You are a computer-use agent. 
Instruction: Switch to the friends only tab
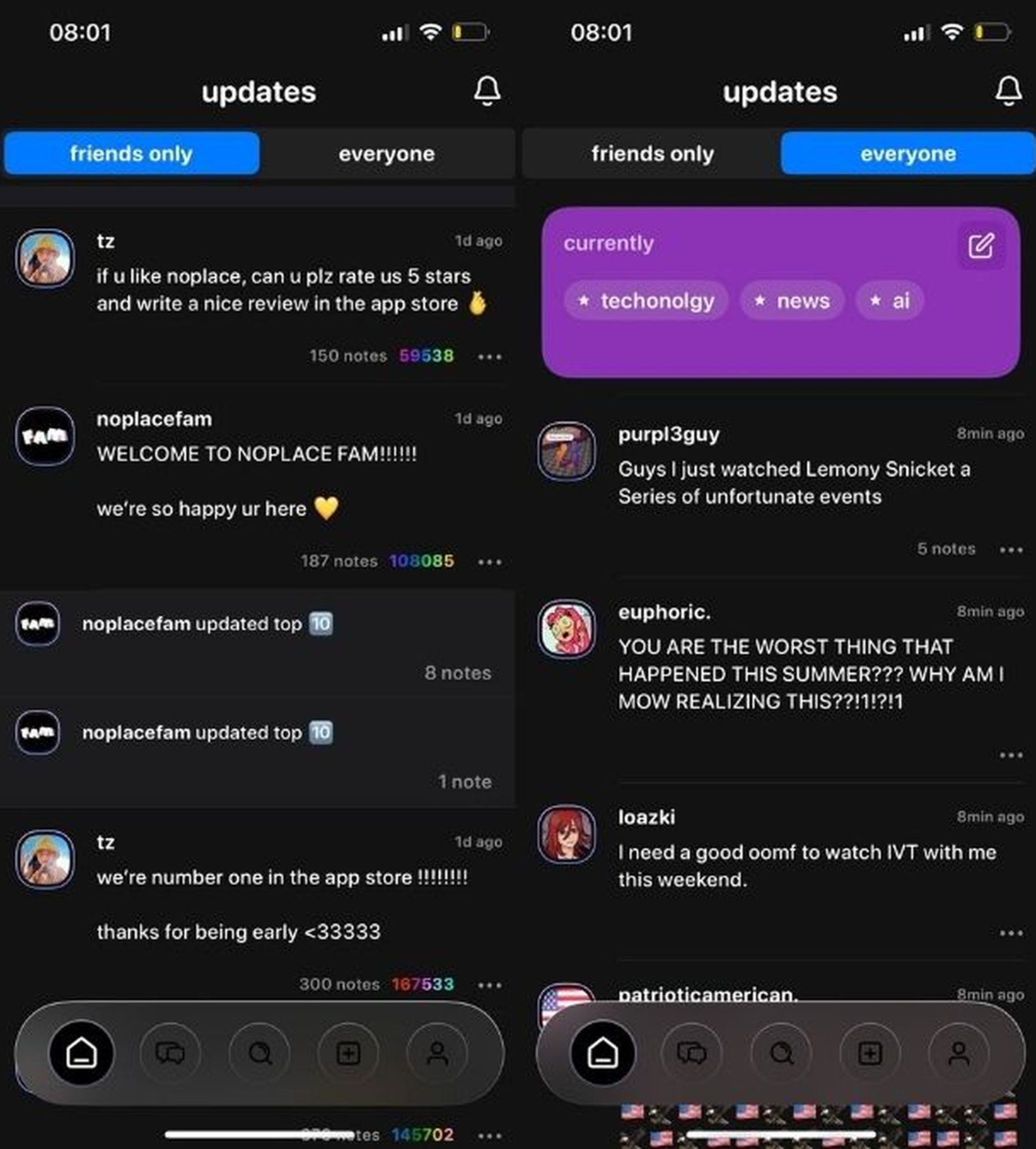click(131, 154)
